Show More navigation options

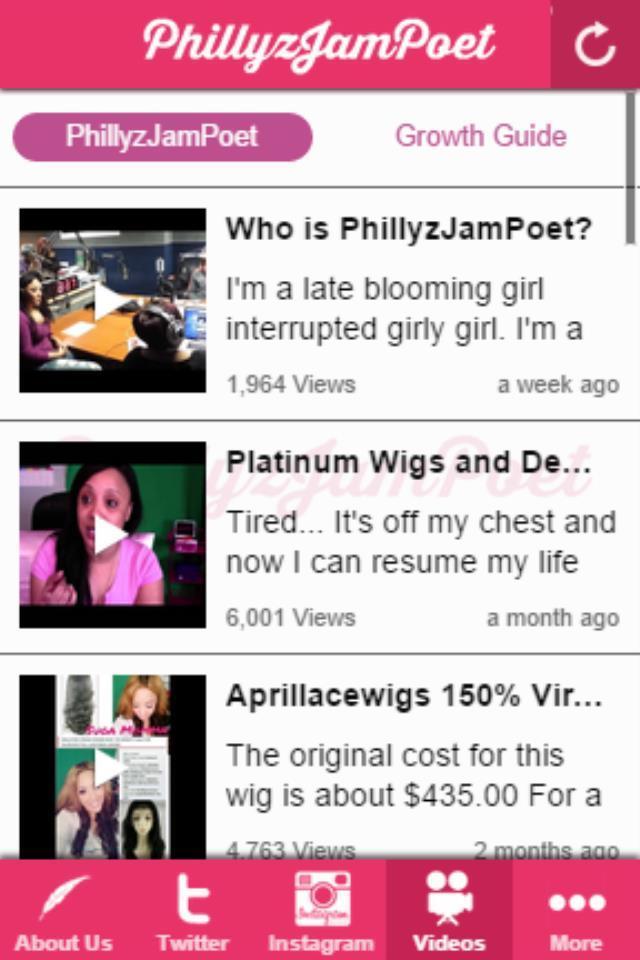tap(576, 910)
